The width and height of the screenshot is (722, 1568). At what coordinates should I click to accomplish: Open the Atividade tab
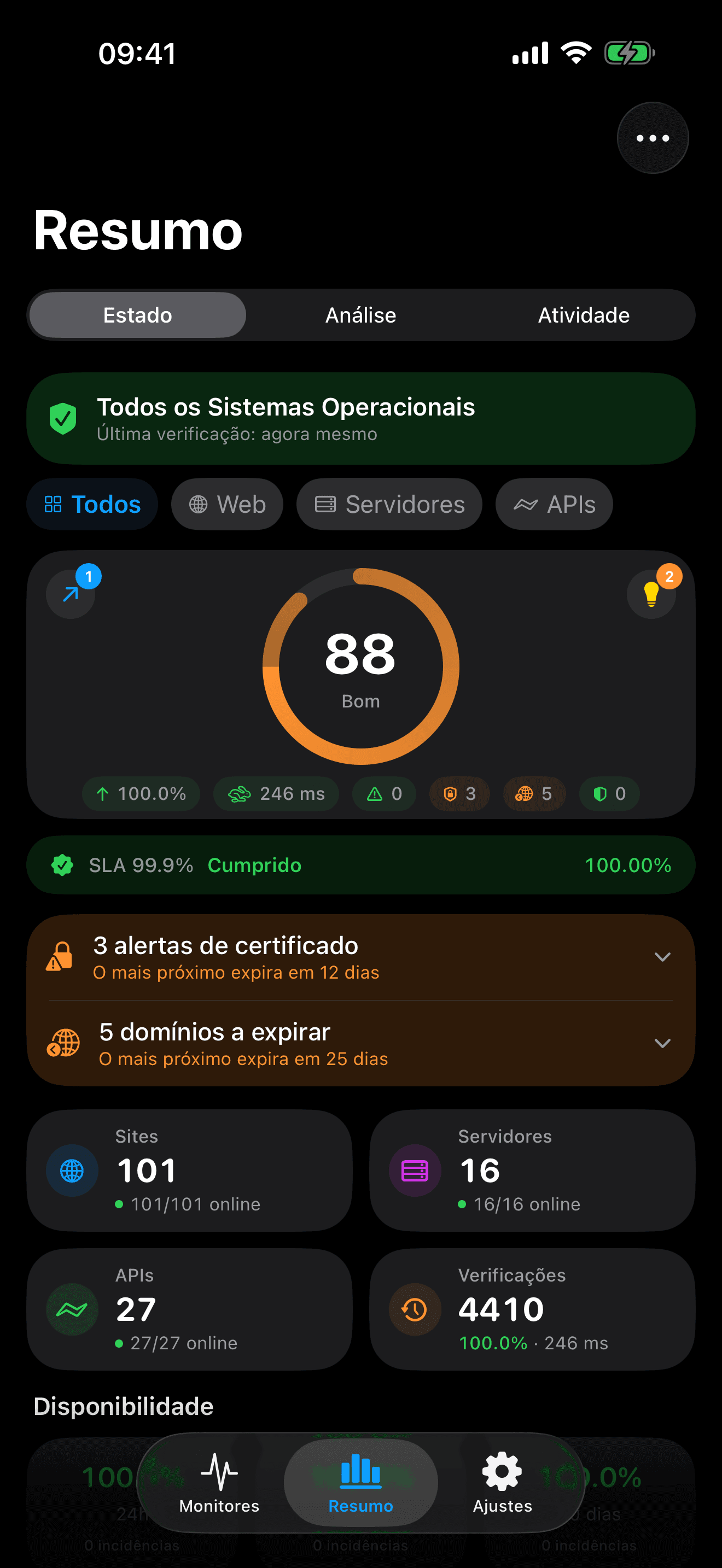pyautogui.click(x=583, y=315)
